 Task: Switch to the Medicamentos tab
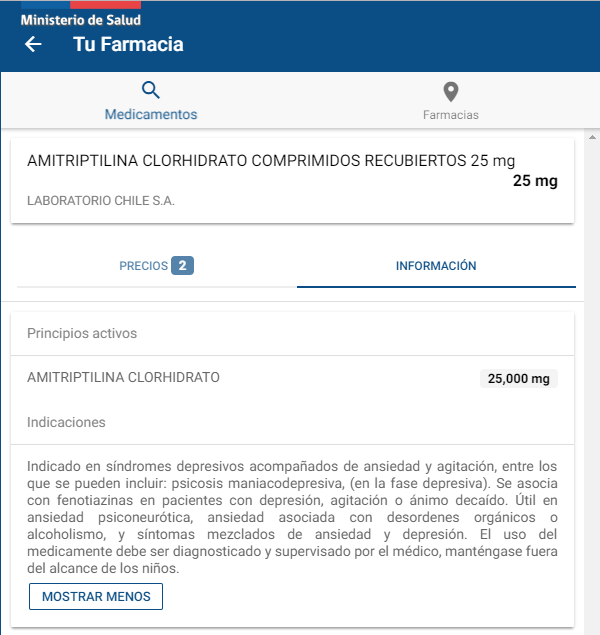click(x=151, y=101)
